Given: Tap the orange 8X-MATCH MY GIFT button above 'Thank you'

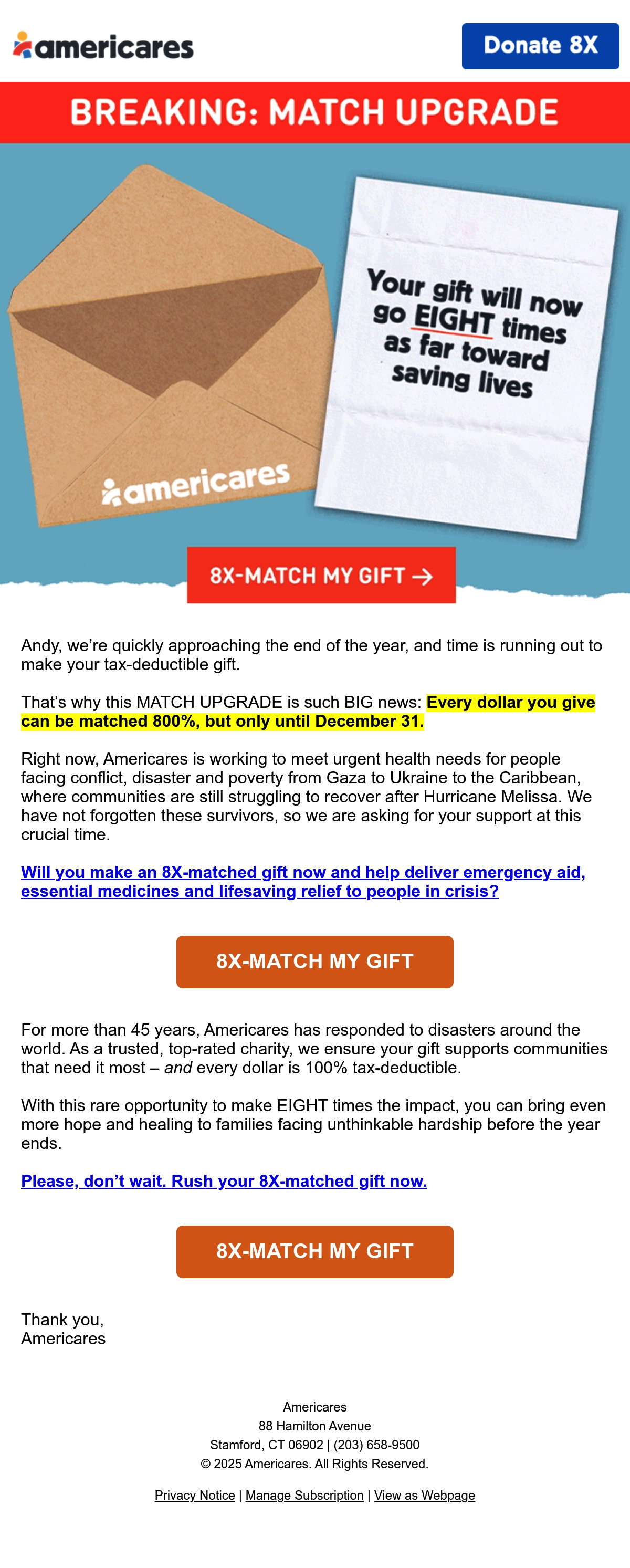Looking at the screenshot, I should click(314, 1251).
